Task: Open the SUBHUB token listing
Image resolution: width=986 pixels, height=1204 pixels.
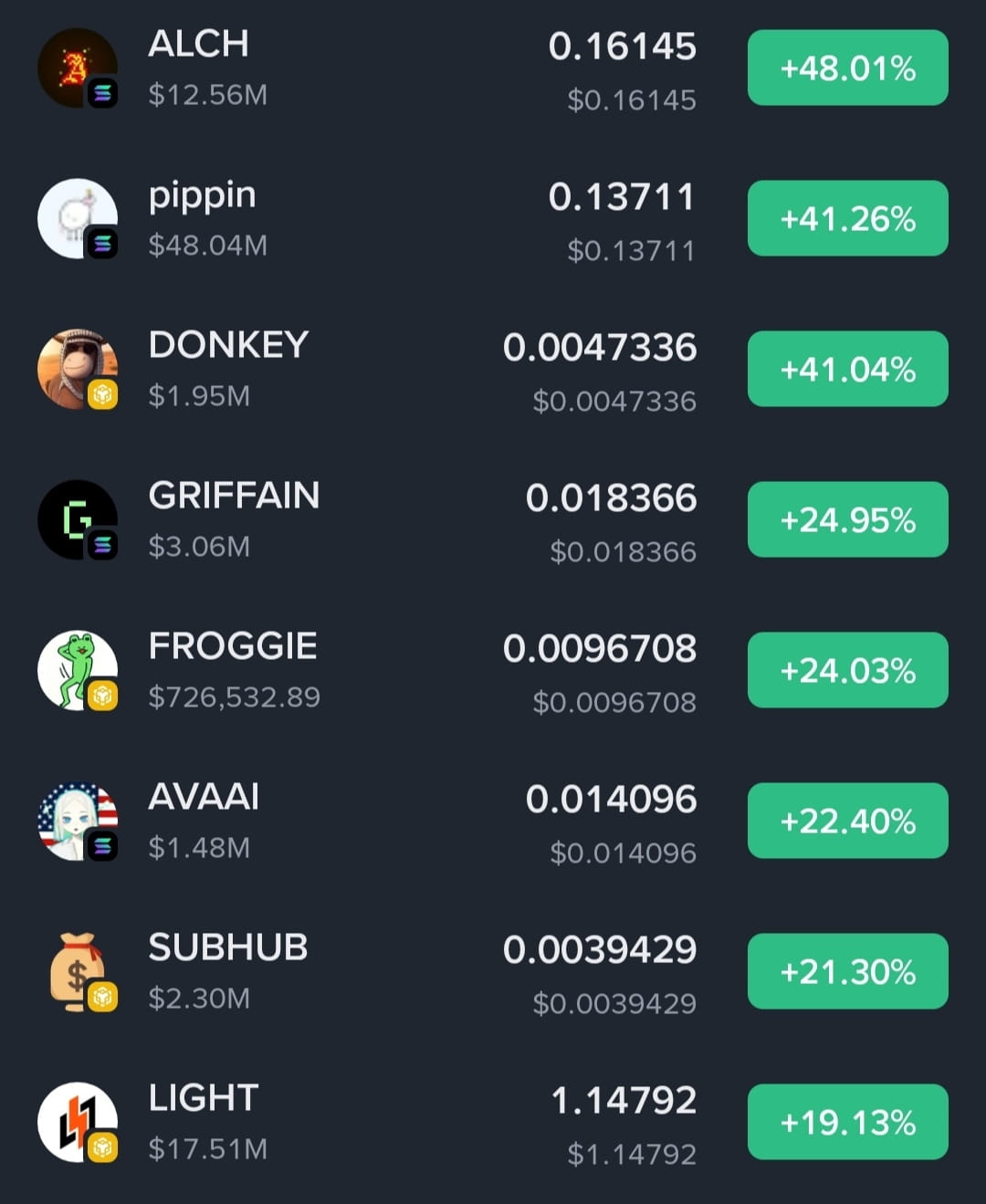Action: pos(228,948)
